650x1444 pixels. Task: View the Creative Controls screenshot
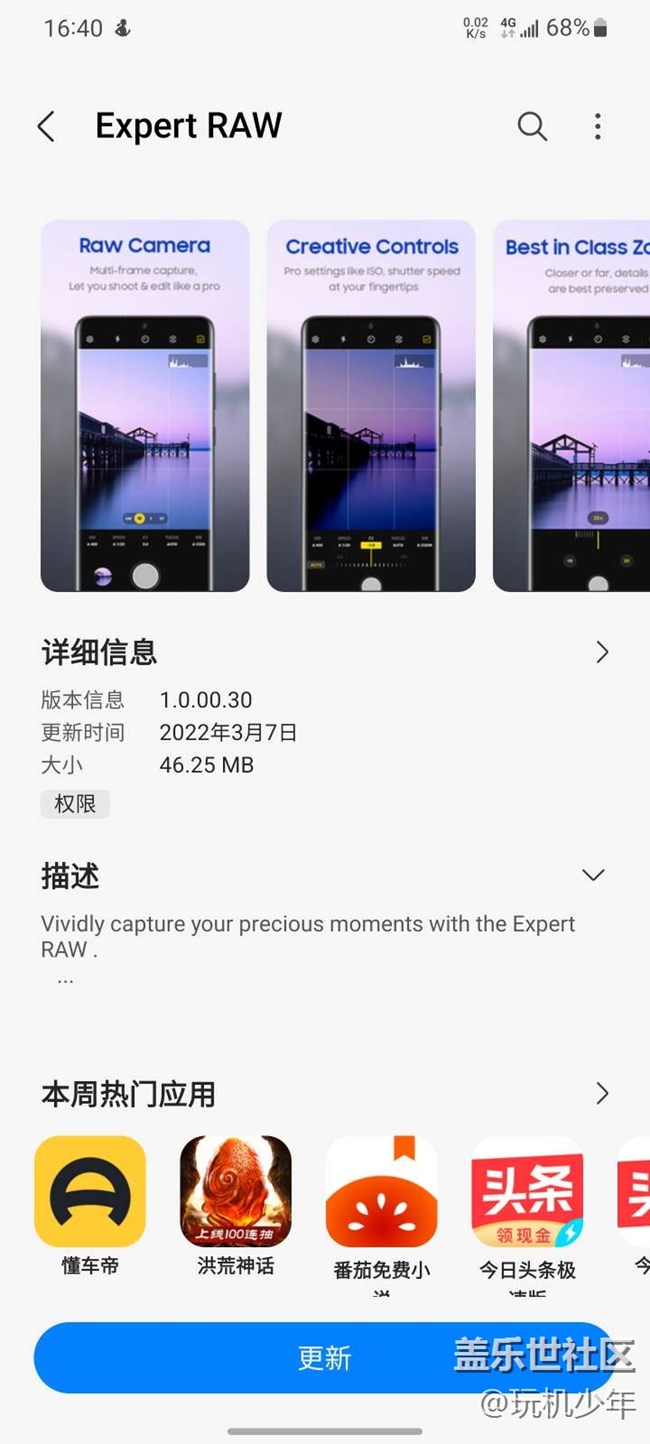(x=371, y=405)
